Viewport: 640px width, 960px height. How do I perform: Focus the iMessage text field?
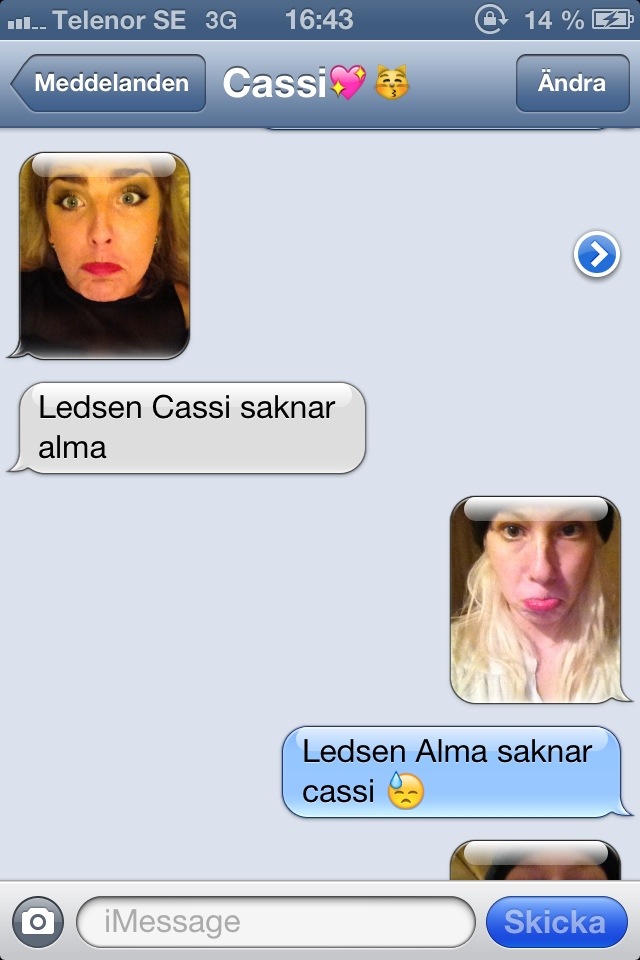275,921
